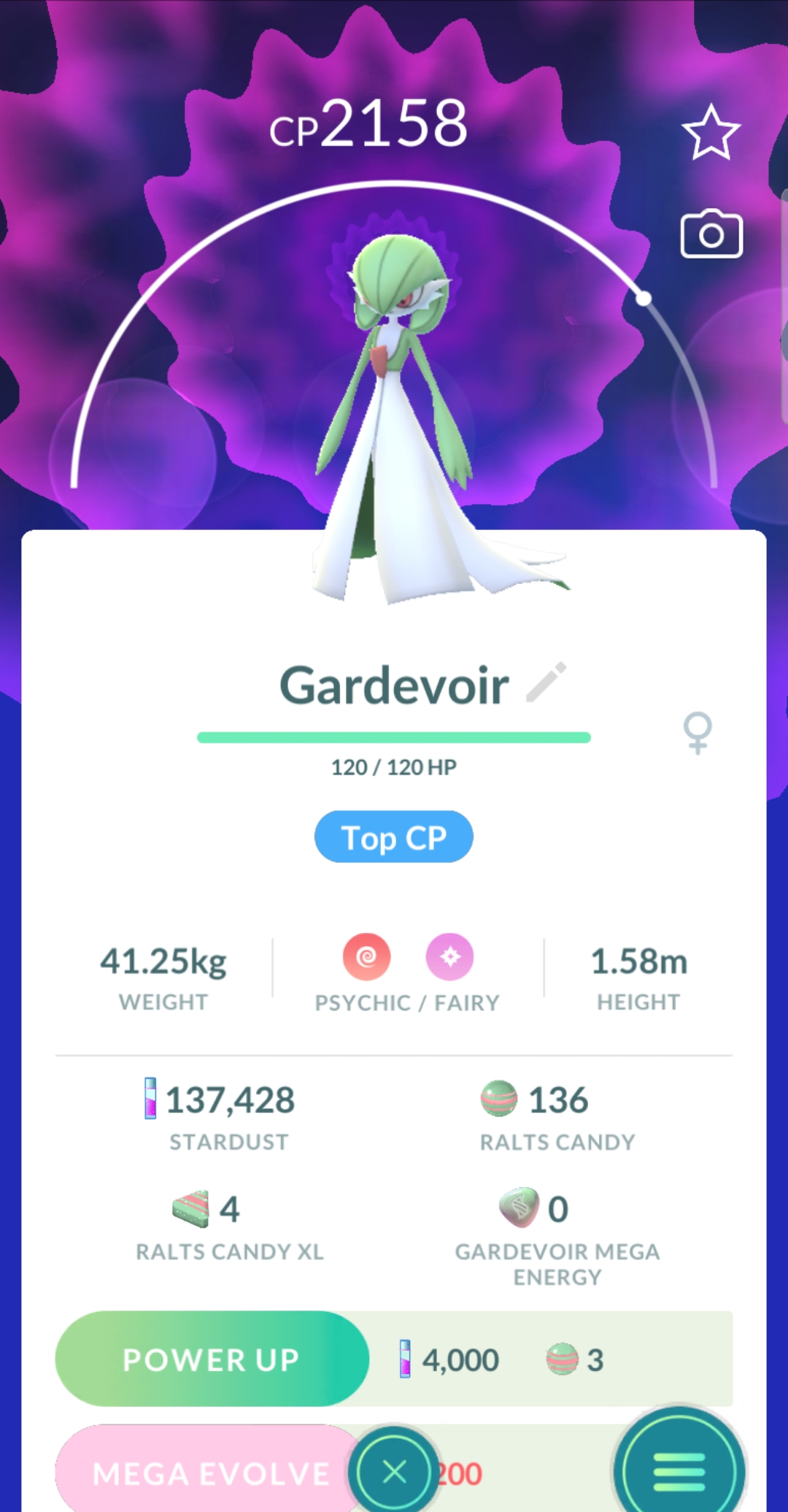The width and height of the screenshot is (788, 1512).
Task: Close the Pokémon detail screen
Action: (x=395, y=1471)
